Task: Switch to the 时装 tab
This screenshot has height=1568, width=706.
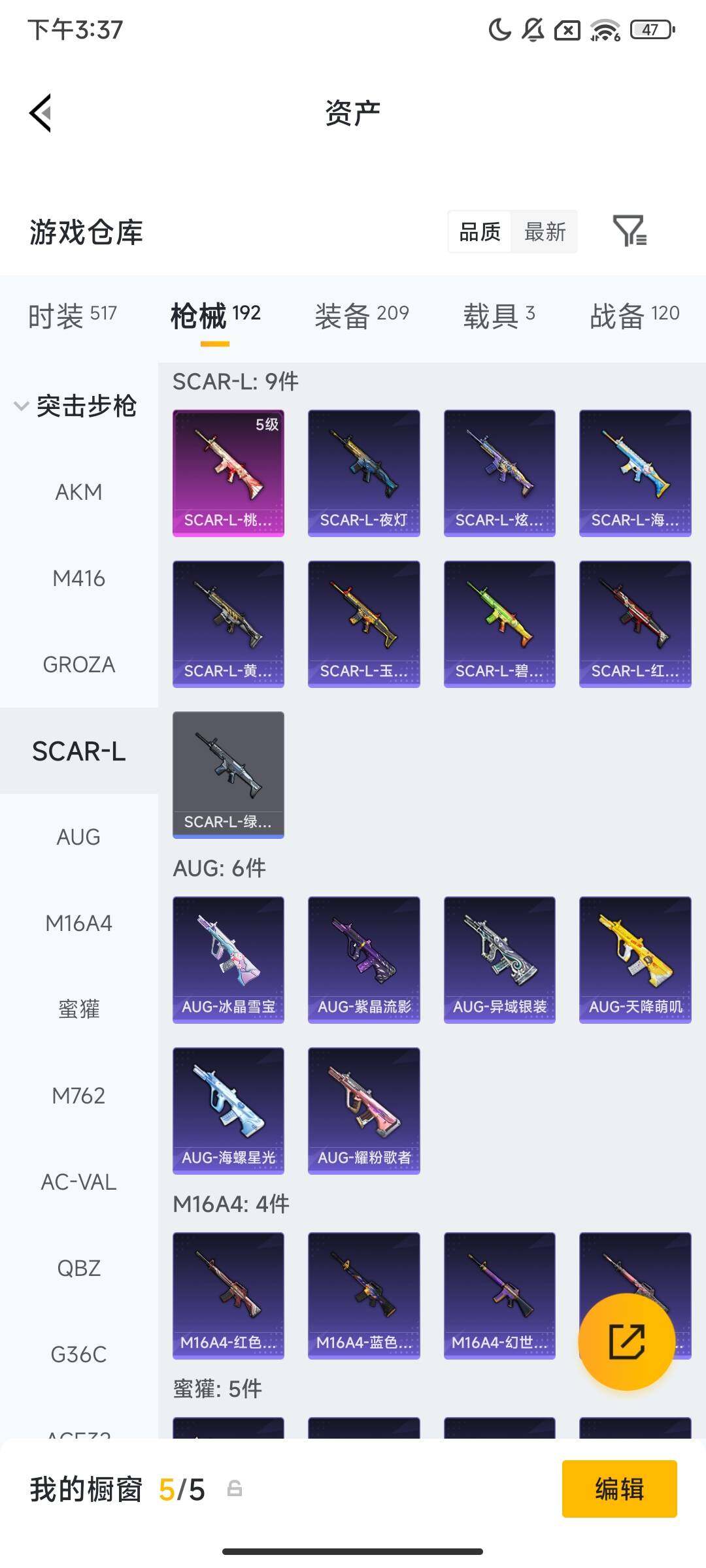Action: point(72,316)
